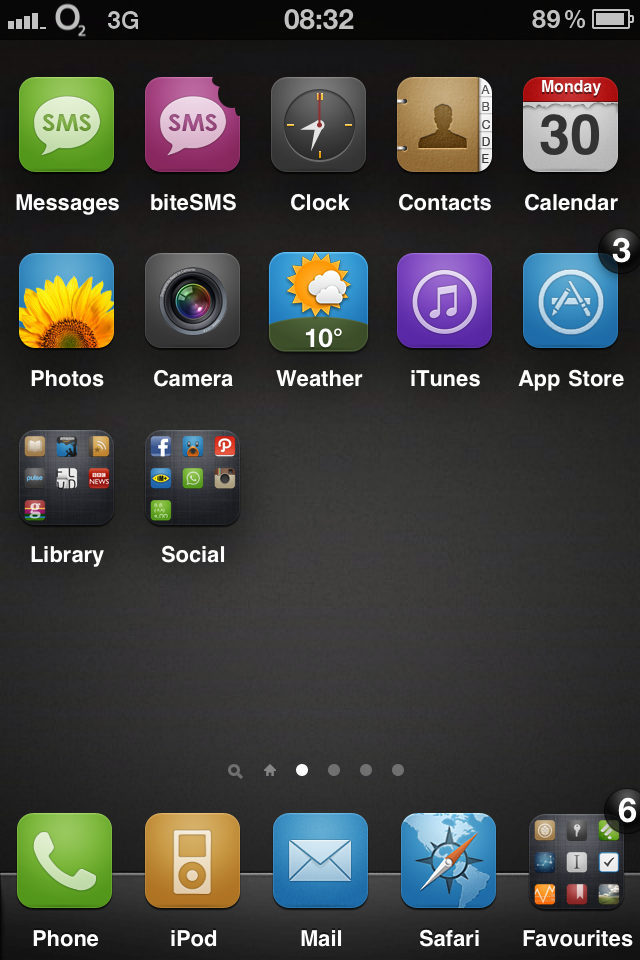Image resolution: width=640 pixels, height=960 pixels.
Task: Open Mail from the dock
Action: (x=320, y=861)
